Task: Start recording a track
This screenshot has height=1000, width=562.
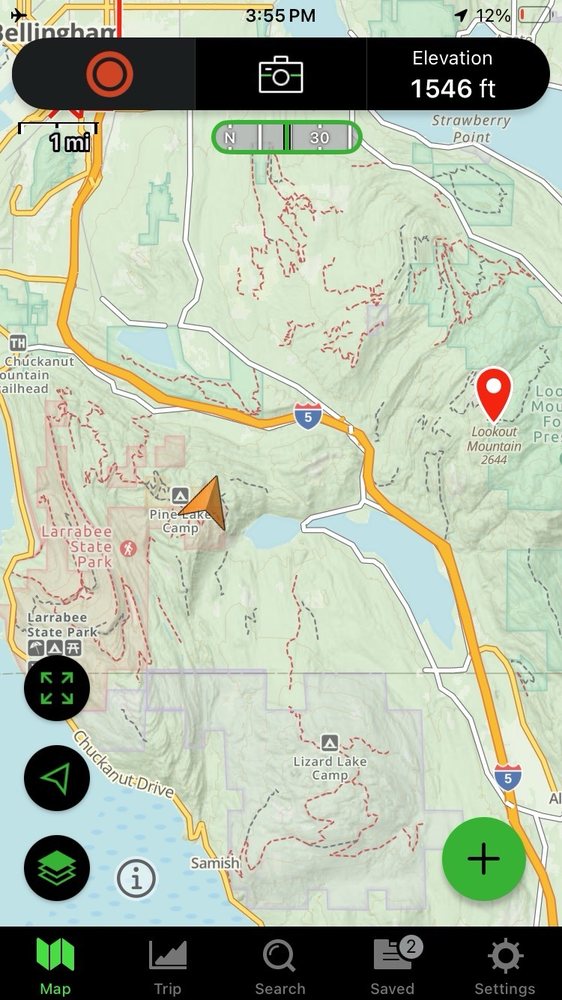Action: pyautogui.click(x=110, y=74)
